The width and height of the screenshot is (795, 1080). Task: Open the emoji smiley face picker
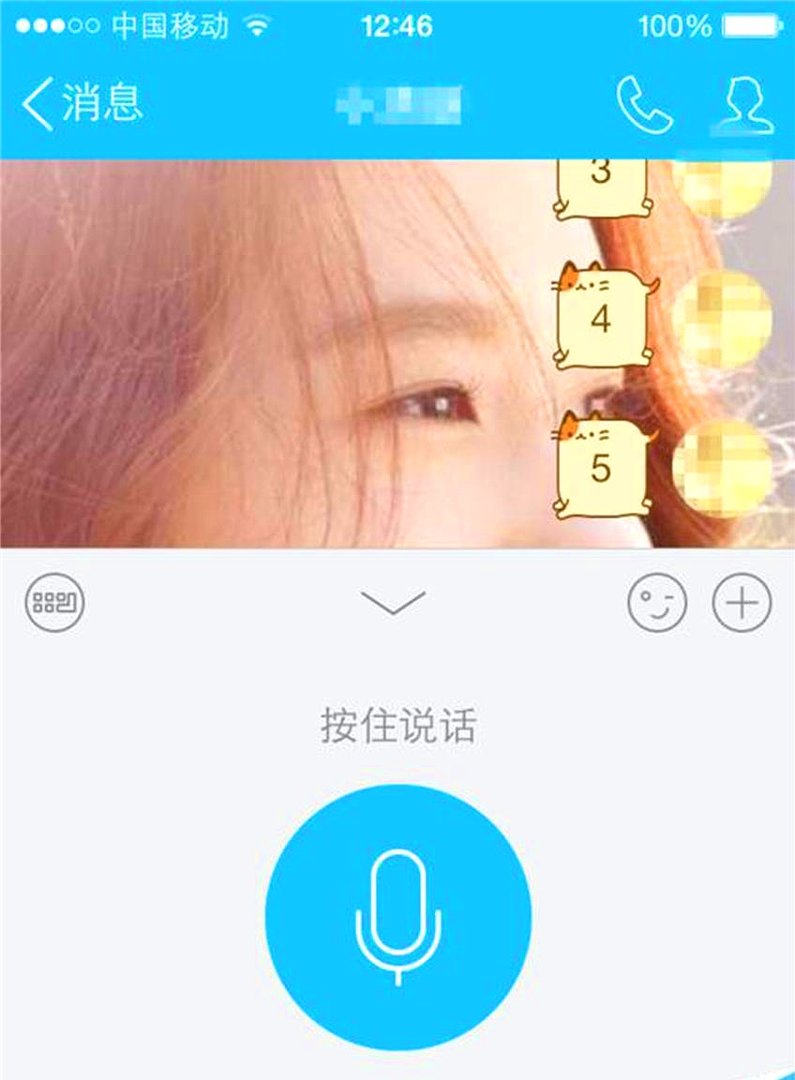coord(657,601)
